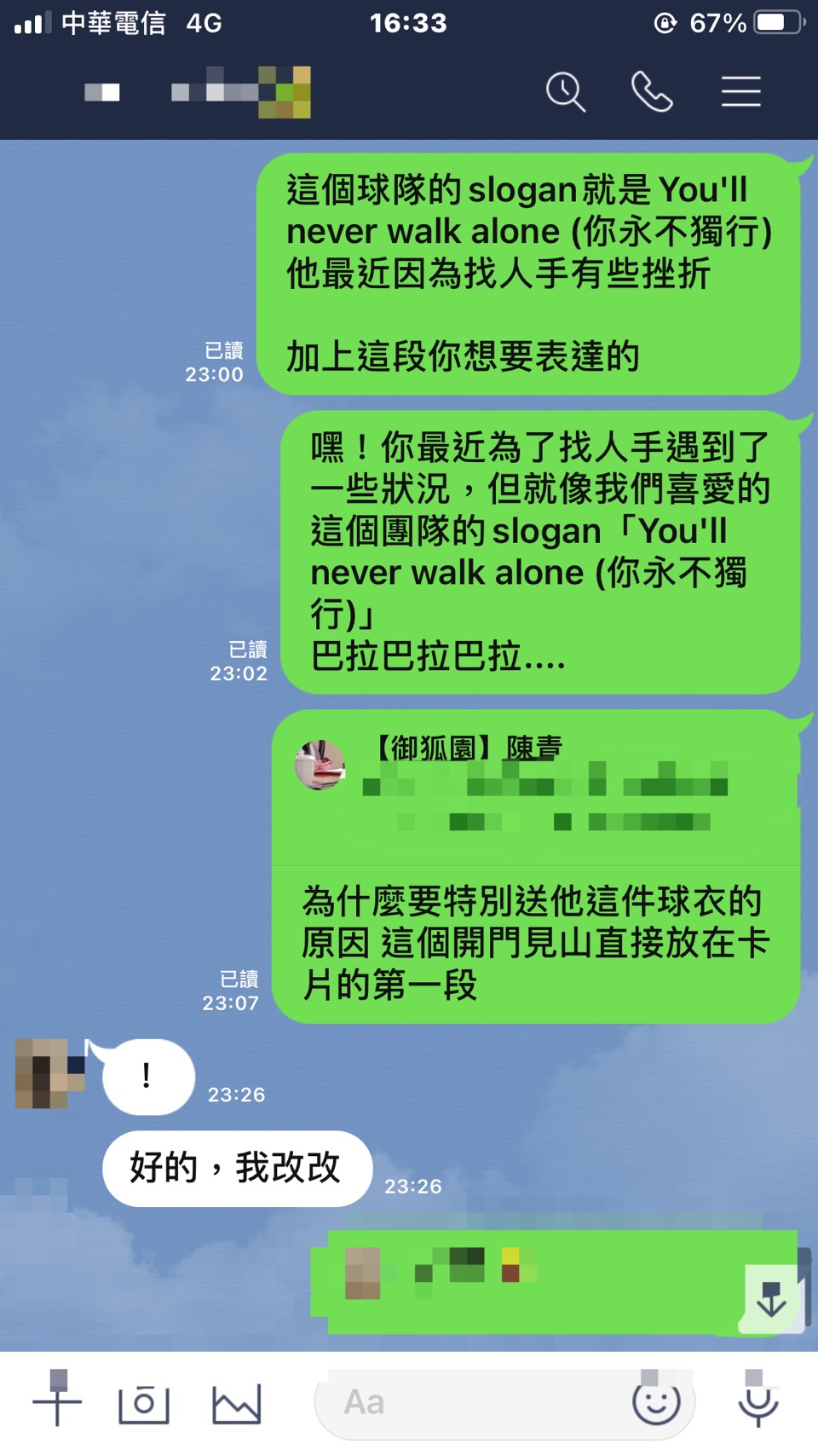
Task: Record a voice message
Action: point(758,1402)
